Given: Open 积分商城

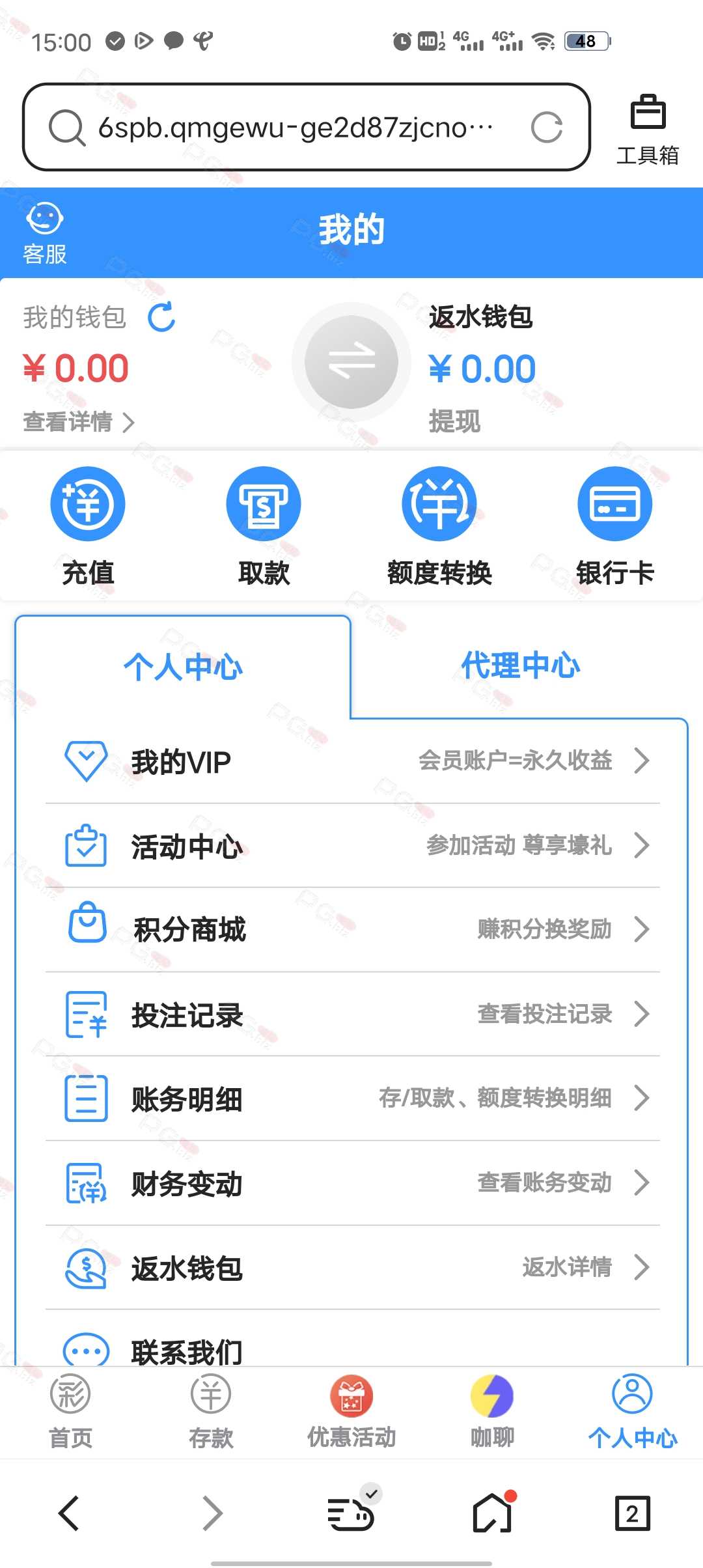Looking at the screenshot, I should tap(353, 929).
